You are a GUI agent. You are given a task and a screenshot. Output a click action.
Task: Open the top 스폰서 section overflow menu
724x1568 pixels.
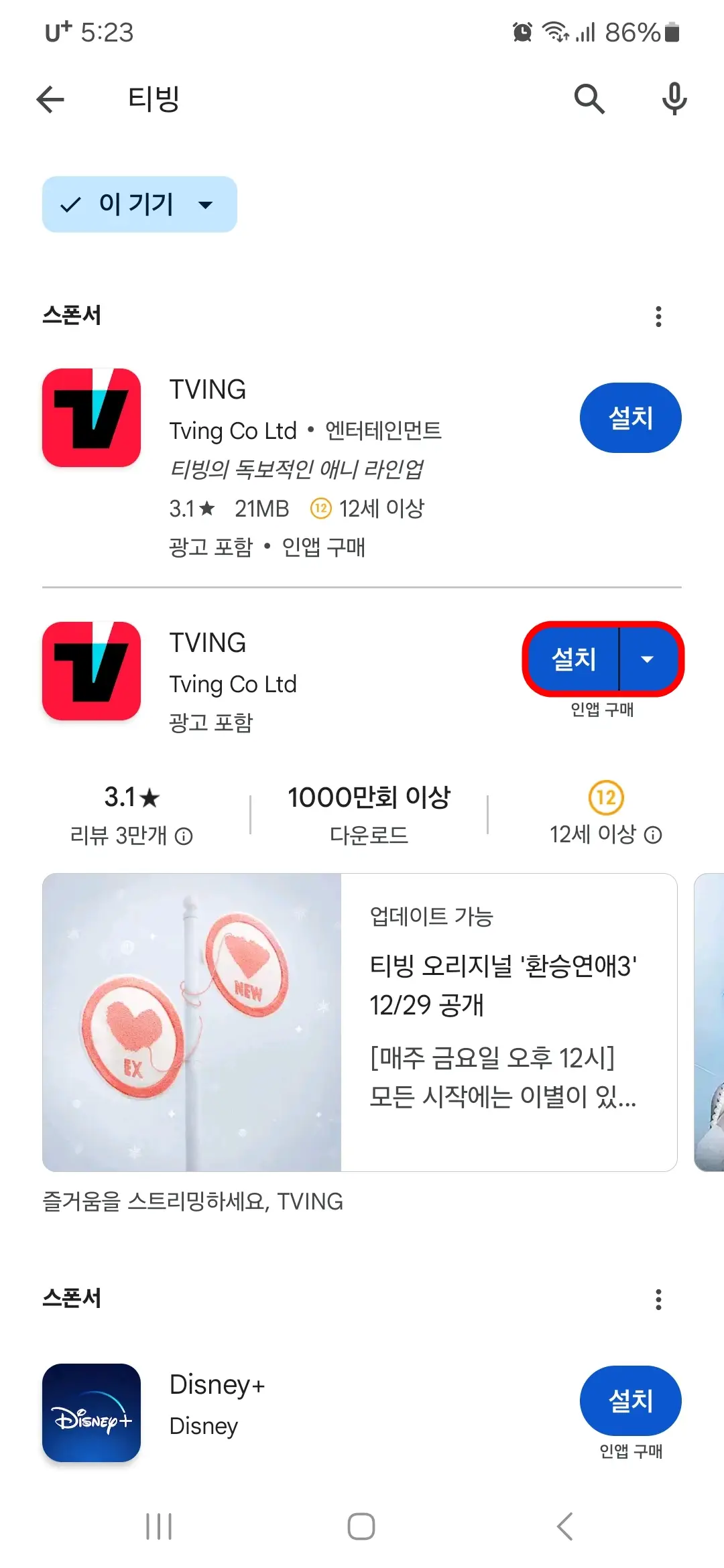[x=659, y=315]
